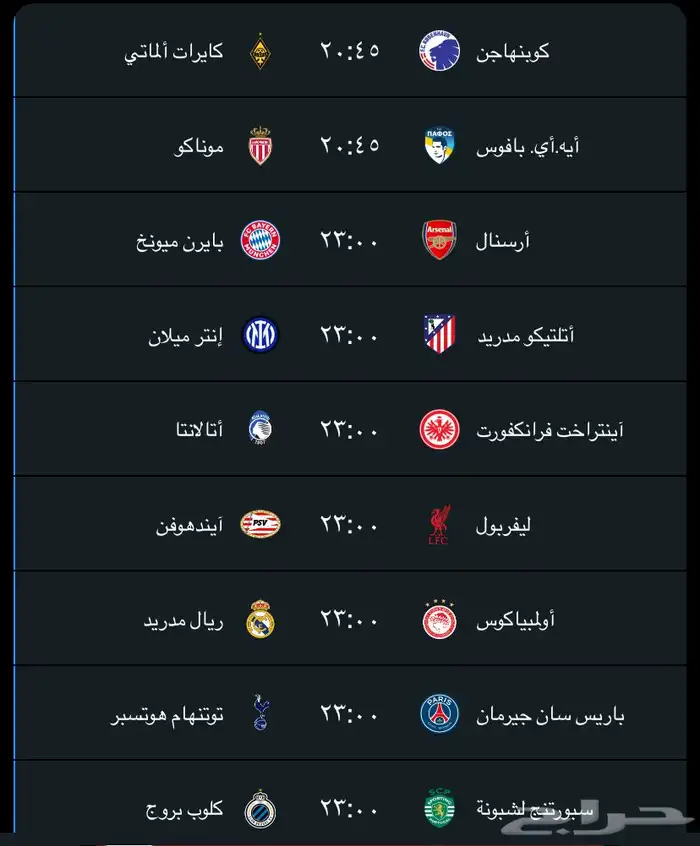Screen dimensions: 700x846
Task: Open the Copenhagen vs Kairat Almaty match
Action: pyautogui.click(x=350, y=50)
